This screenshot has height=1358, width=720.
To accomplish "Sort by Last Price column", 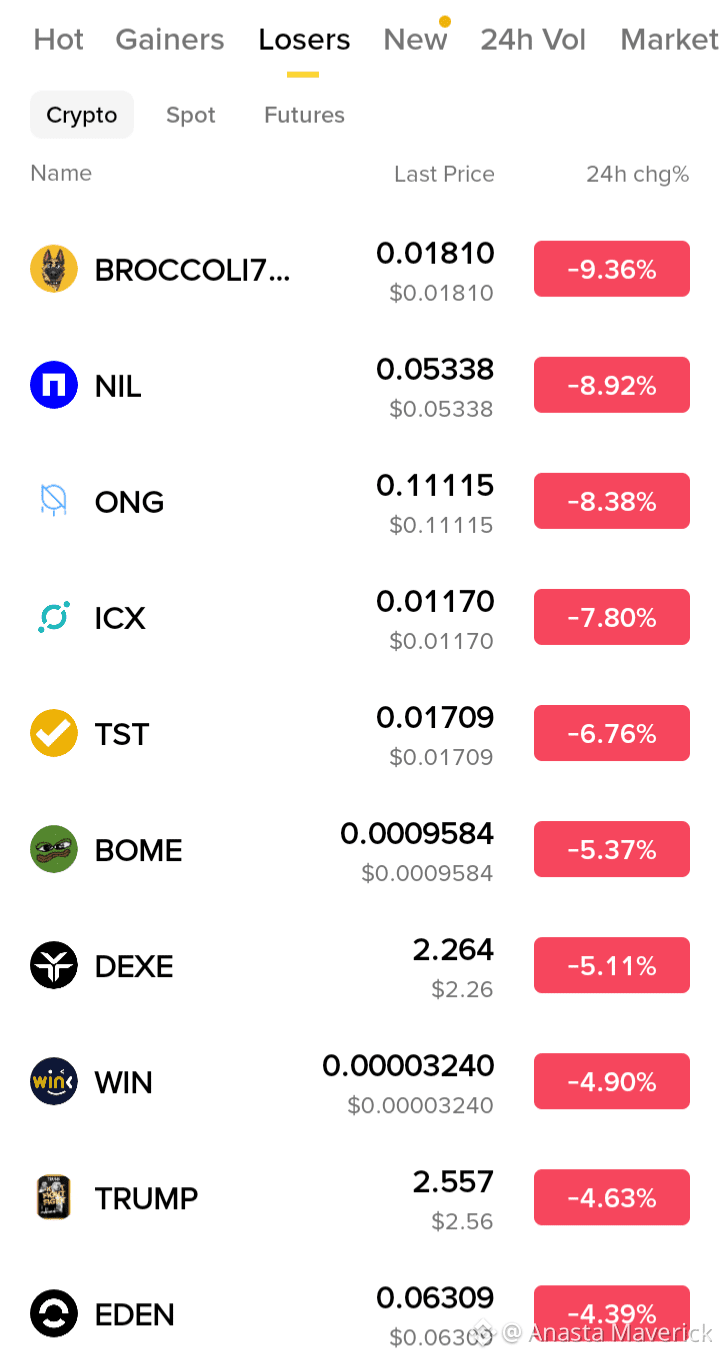I will click(x=444, y=174).
